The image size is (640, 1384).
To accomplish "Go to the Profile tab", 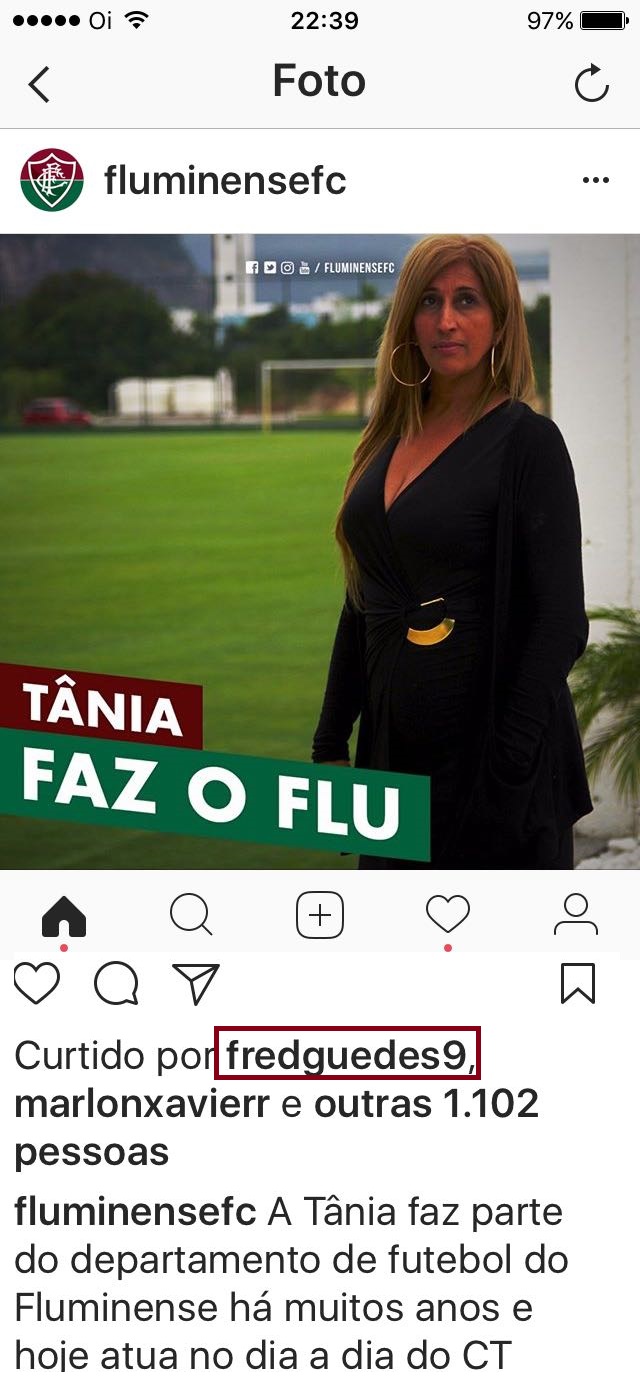I will click(575, 915).
